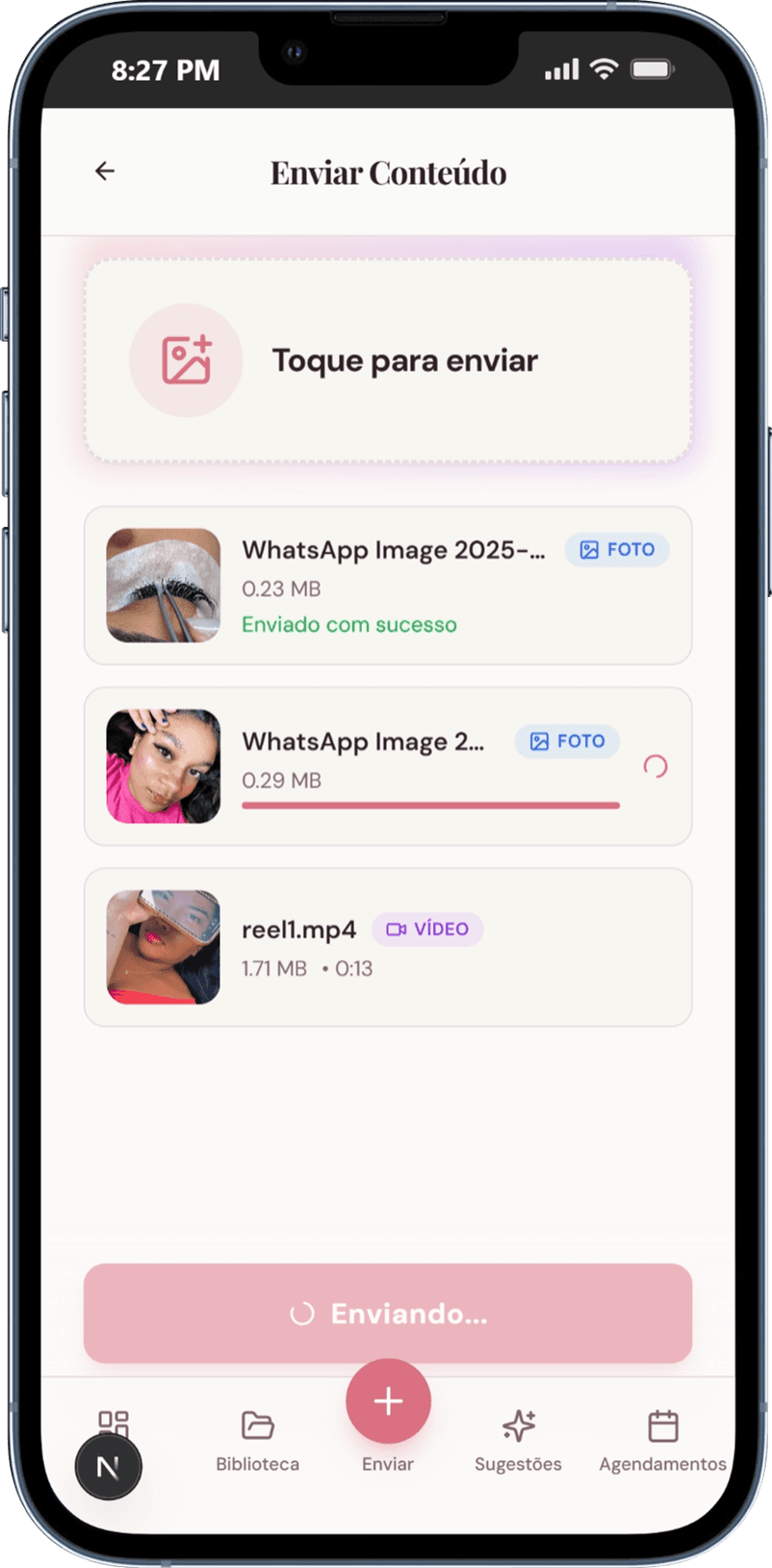Open the Sugestões tab

518,1441
